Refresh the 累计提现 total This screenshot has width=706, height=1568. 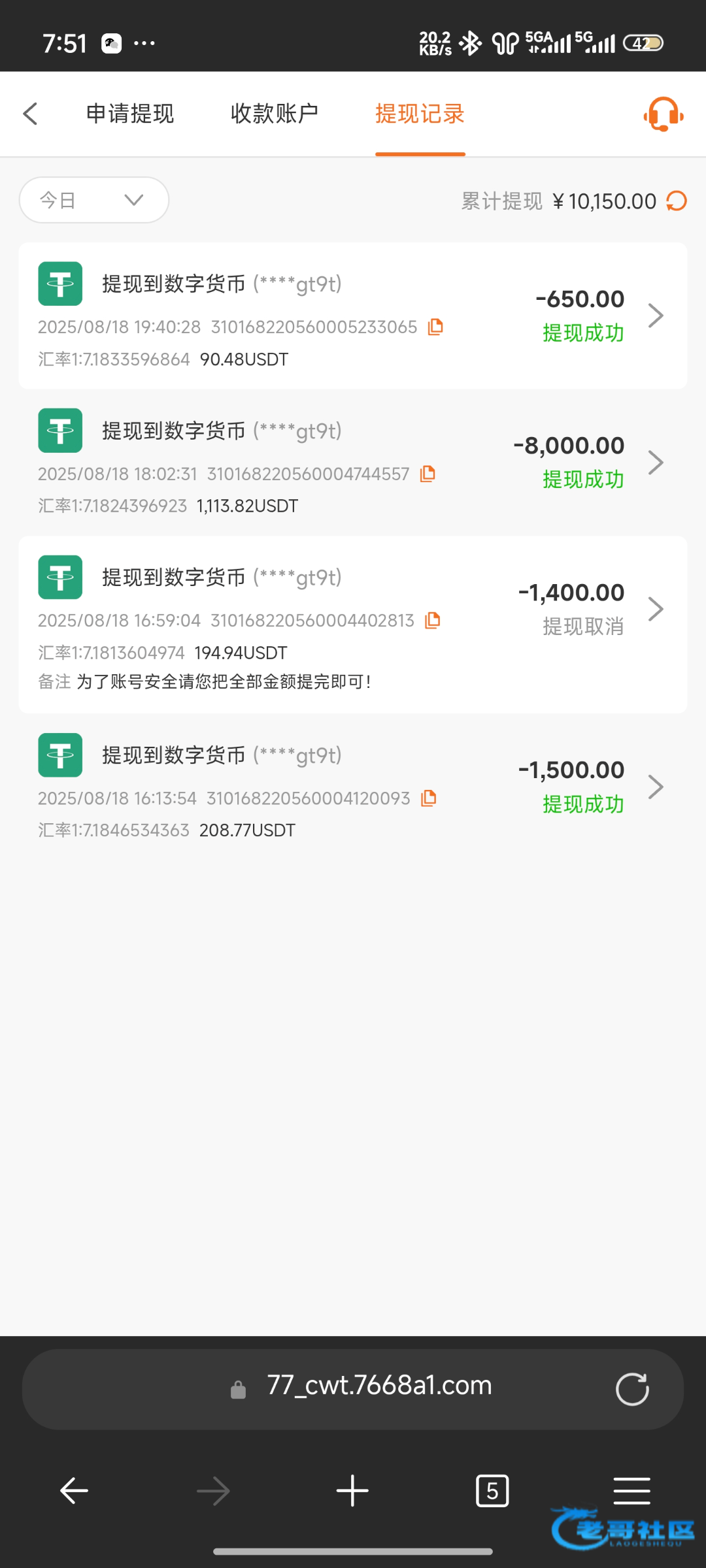click(x=677, y=201)
